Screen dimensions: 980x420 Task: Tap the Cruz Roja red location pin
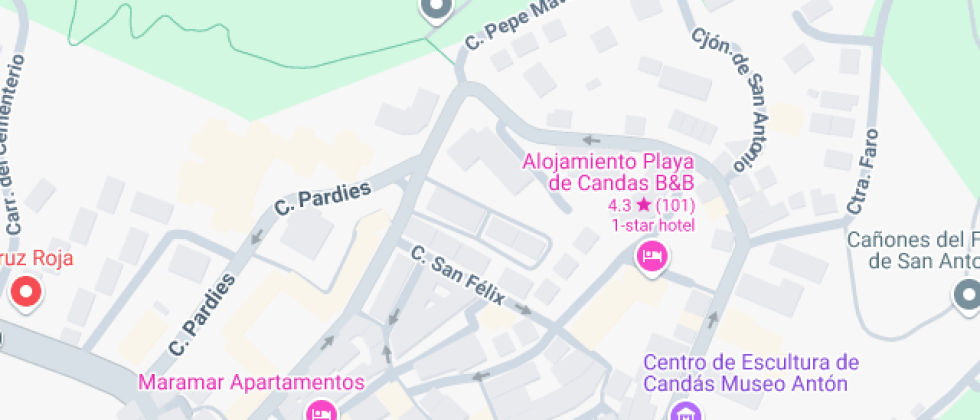click(x=26, y=292)
